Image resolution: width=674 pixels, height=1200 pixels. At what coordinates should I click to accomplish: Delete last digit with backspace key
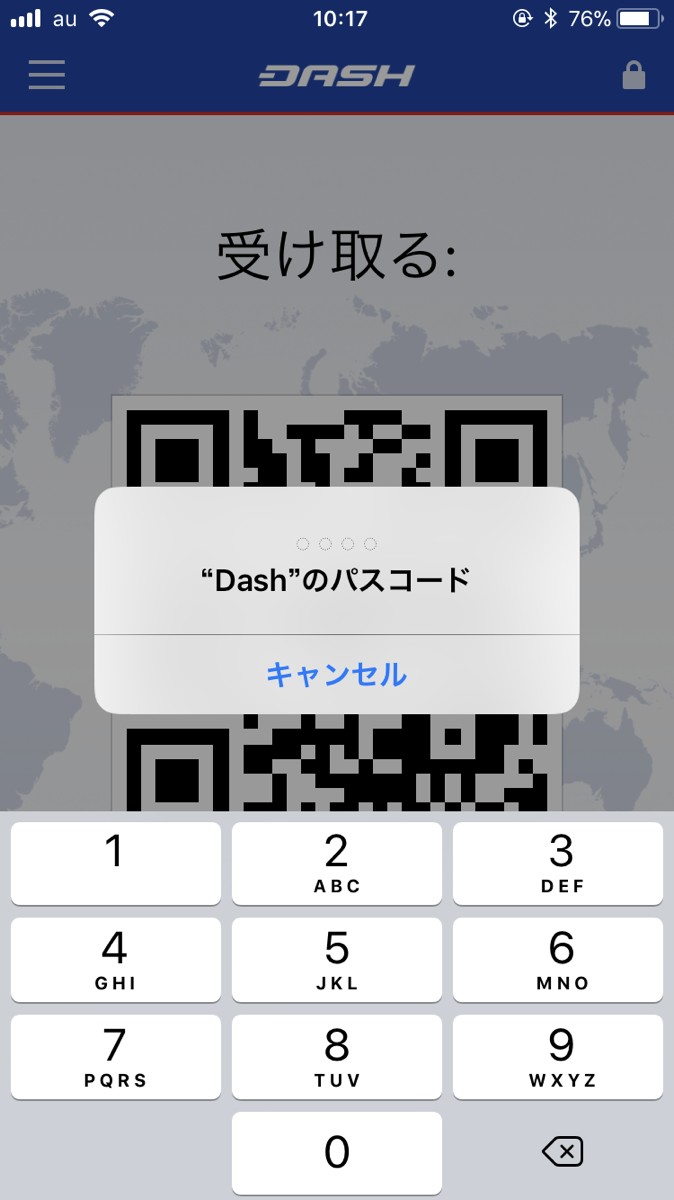point(562,1152)
